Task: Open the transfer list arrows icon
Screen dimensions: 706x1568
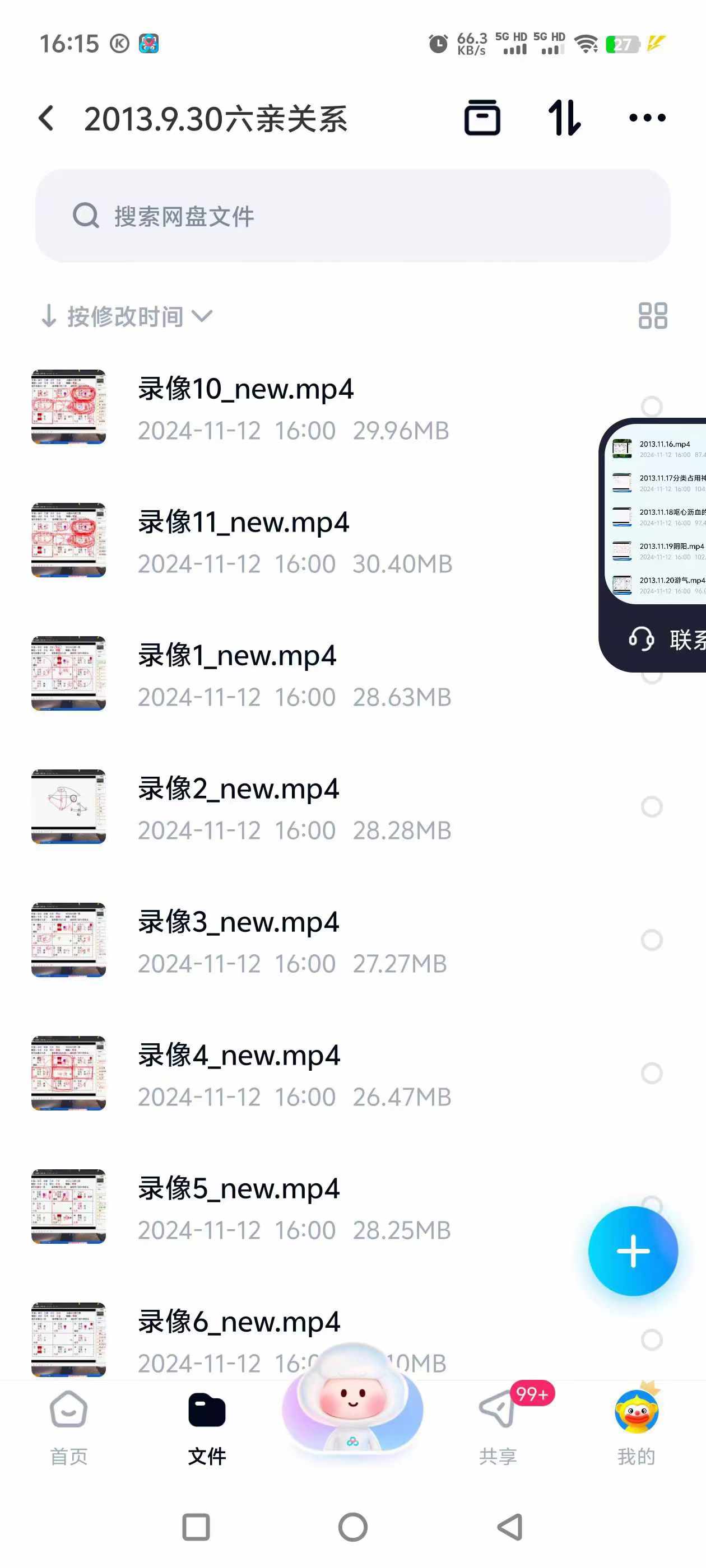Action: pos(564,118)
